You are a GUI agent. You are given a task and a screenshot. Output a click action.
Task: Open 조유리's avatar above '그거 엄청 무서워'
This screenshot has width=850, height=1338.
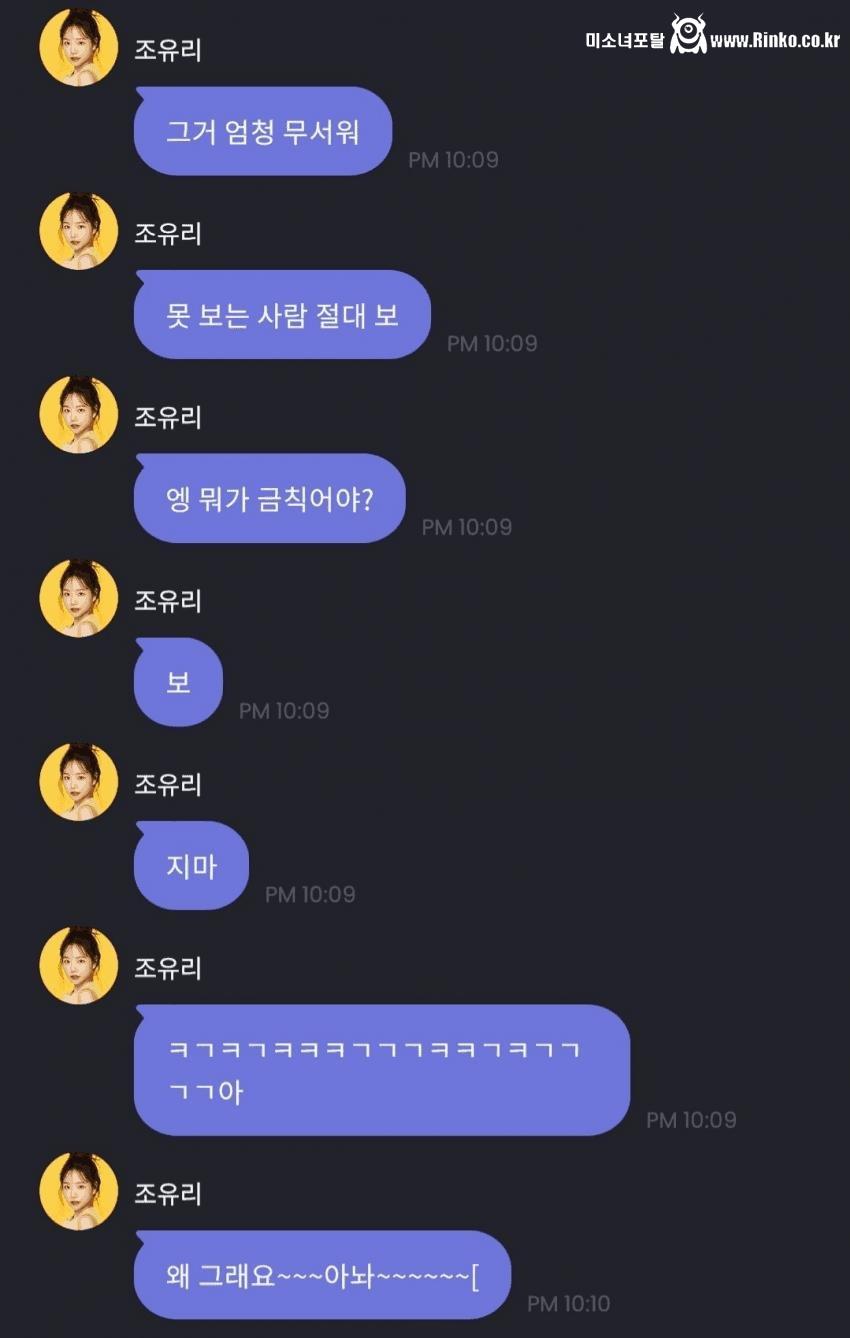click(x=78, y=48)
